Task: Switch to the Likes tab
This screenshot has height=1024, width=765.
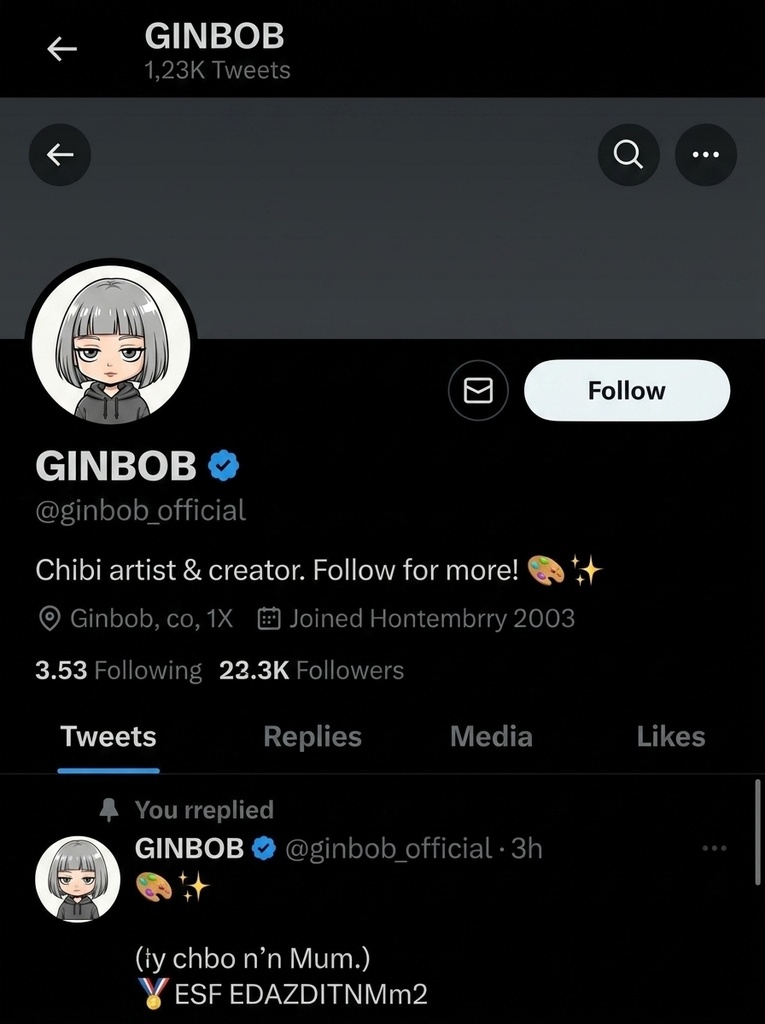Action: click(670, 737)
